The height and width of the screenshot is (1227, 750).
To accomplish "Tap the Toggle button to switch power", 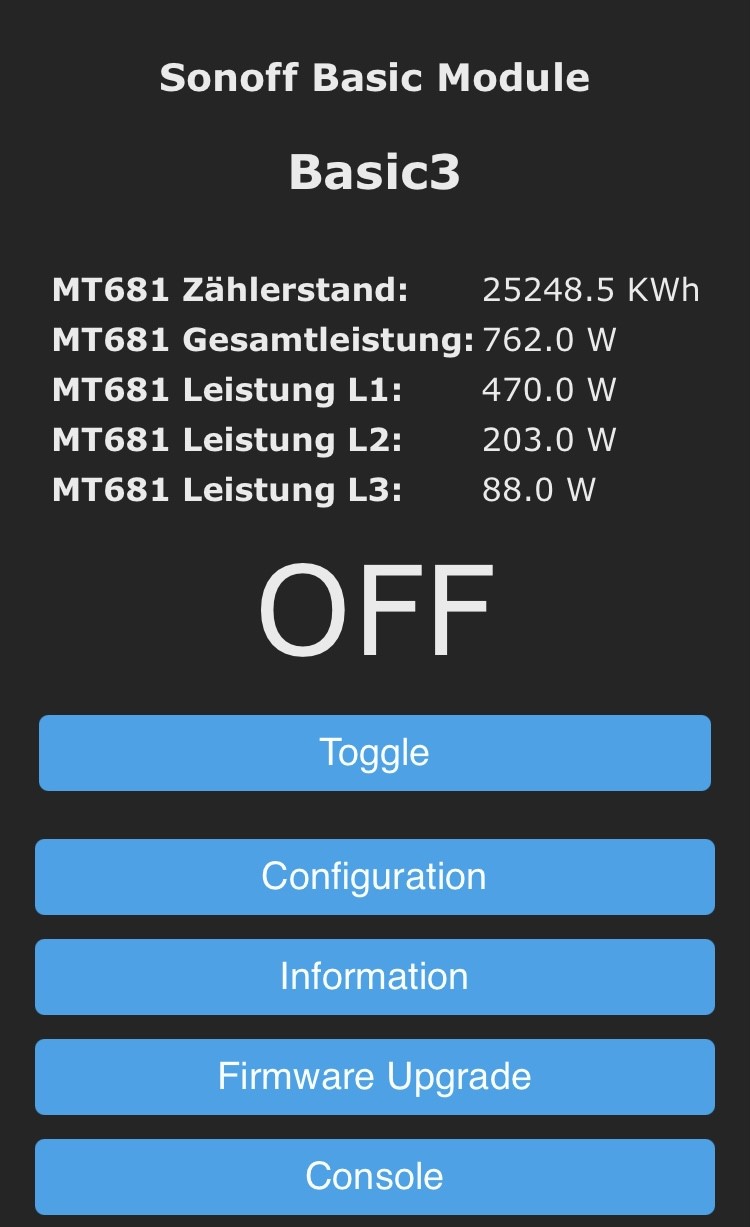I will coord(375,753).
